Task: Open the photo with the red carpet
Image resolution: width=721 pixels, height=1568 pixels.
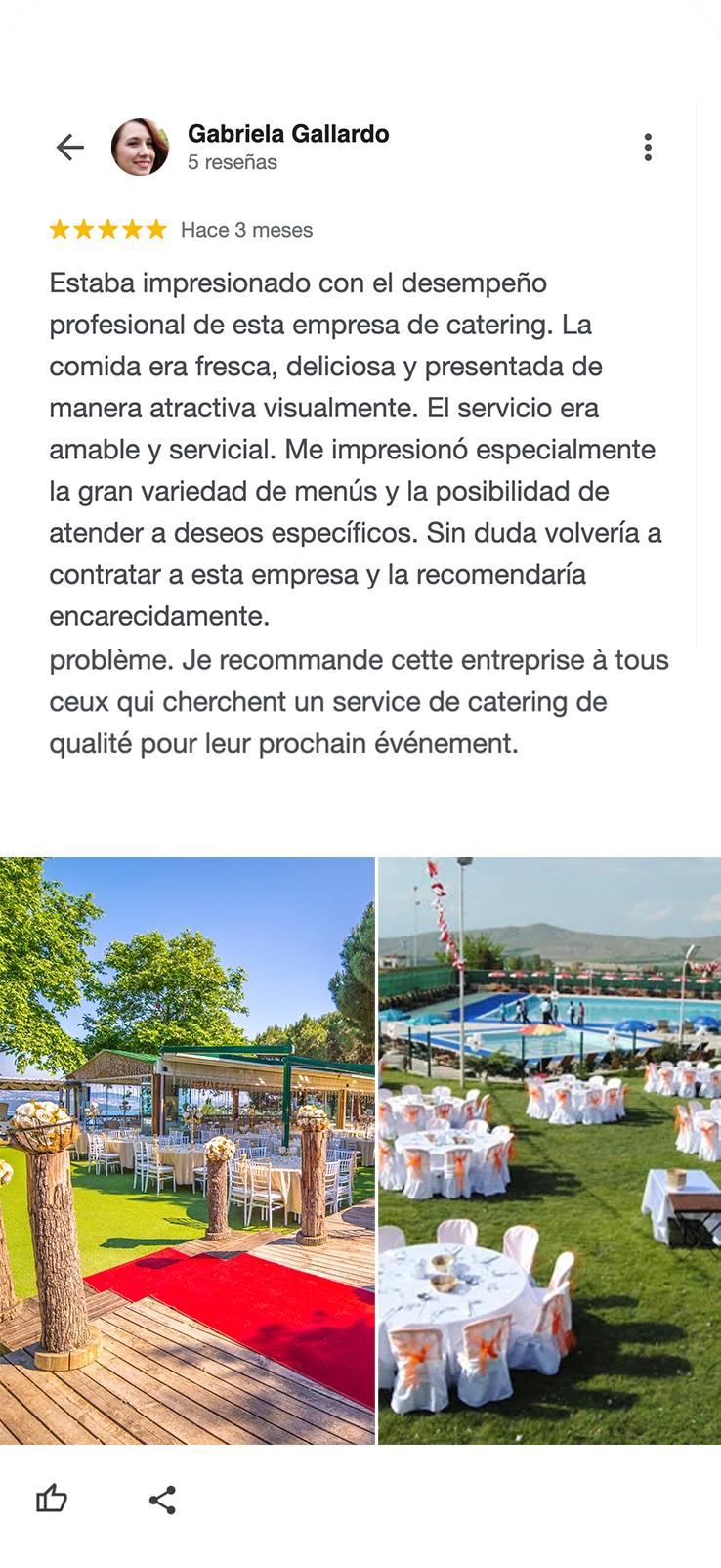Action: pos(187,1150)
